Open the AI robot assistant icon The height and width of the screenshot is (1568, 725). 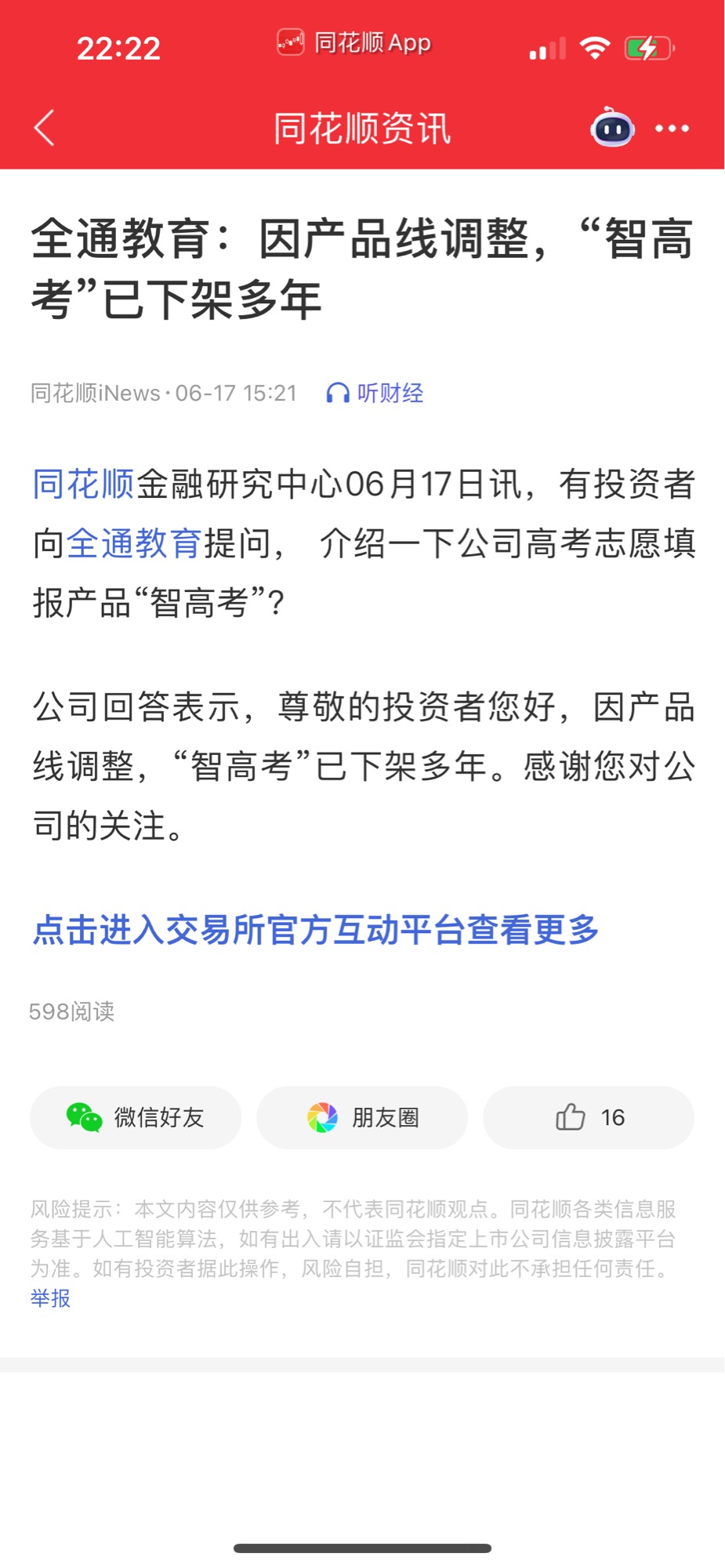pyautogui.click(x=612, y=128)
